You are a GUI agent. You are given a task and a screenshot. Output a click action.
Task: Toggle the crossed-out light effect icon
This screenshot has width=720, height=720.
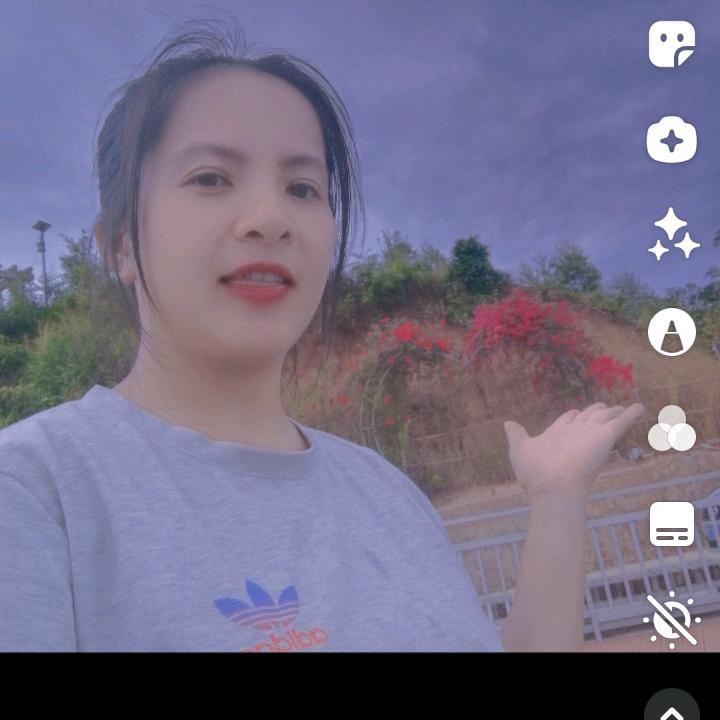(x=671, y=620)
